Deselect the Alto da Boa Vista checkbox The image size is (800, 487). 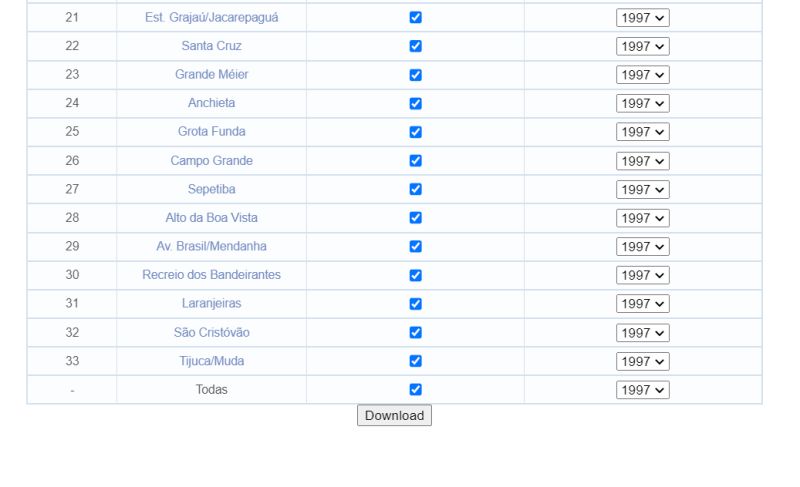(416, 218)
